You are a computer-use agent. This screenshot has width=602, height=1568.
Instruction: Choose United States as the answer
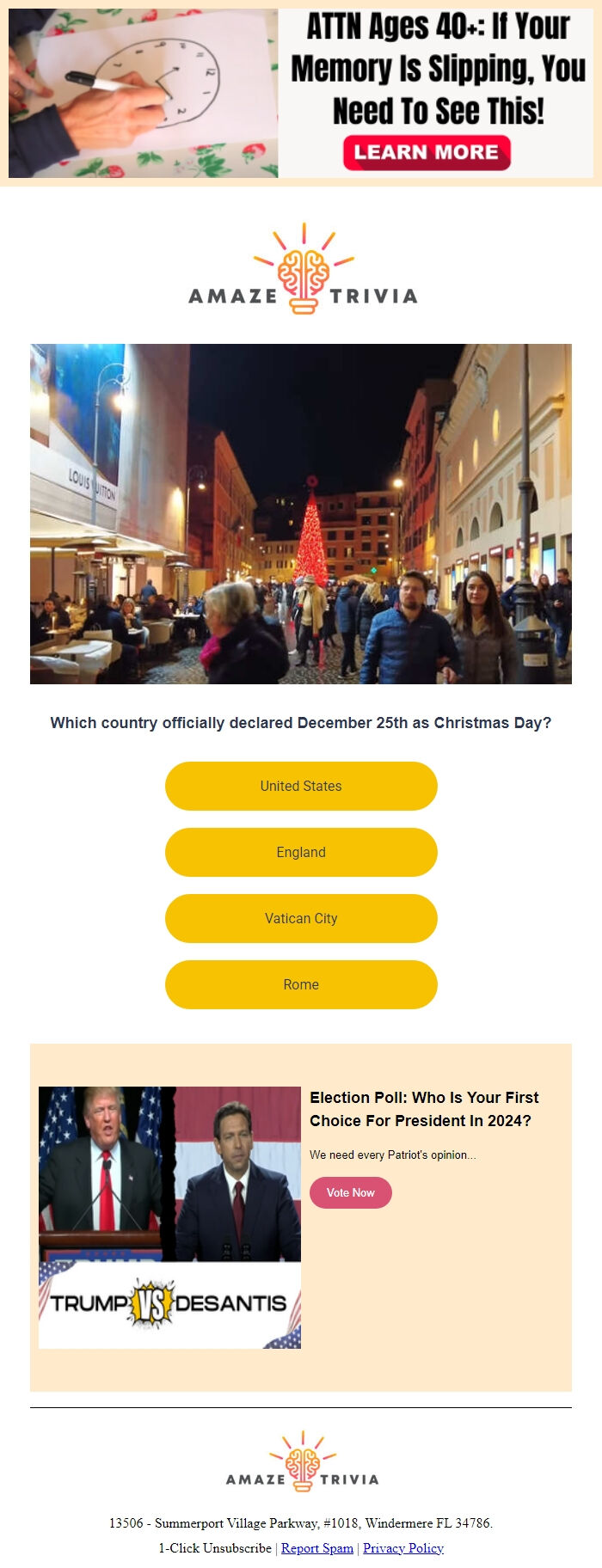301,786
